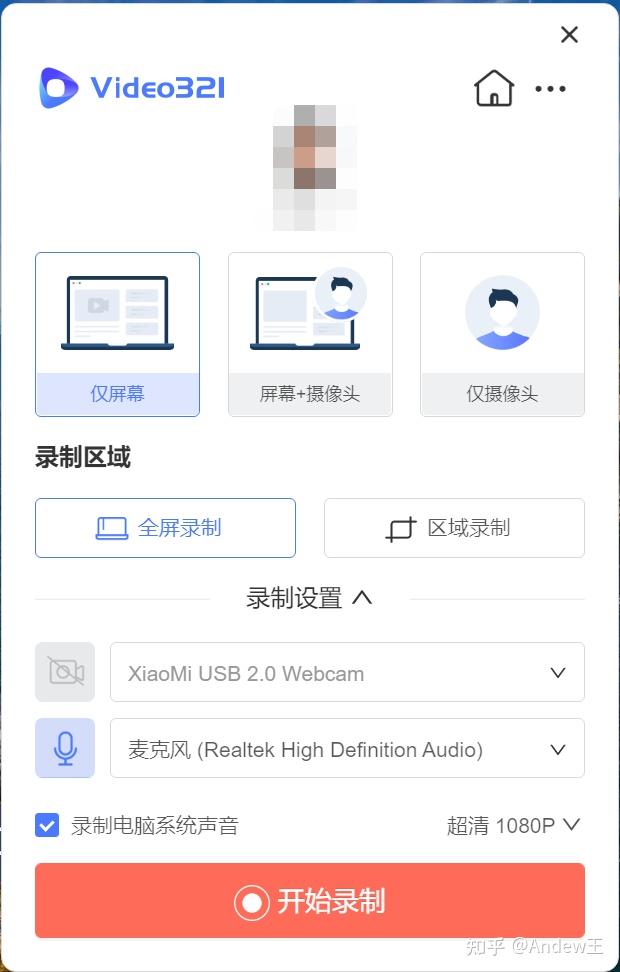Screen dimensions: 620x972
Task: Switch to 仅摄像头 mode
Action: tap(502, 334)
